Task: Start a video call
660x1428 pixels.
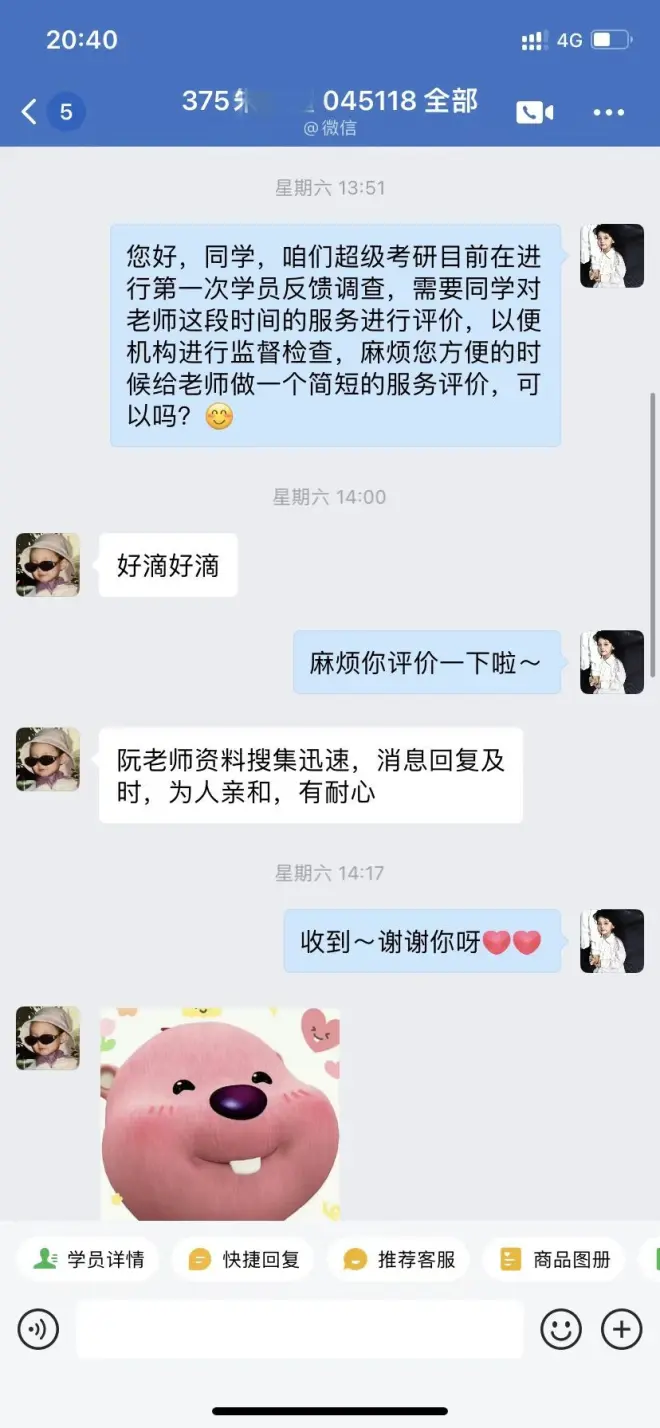Action: (x=534, y=112)
